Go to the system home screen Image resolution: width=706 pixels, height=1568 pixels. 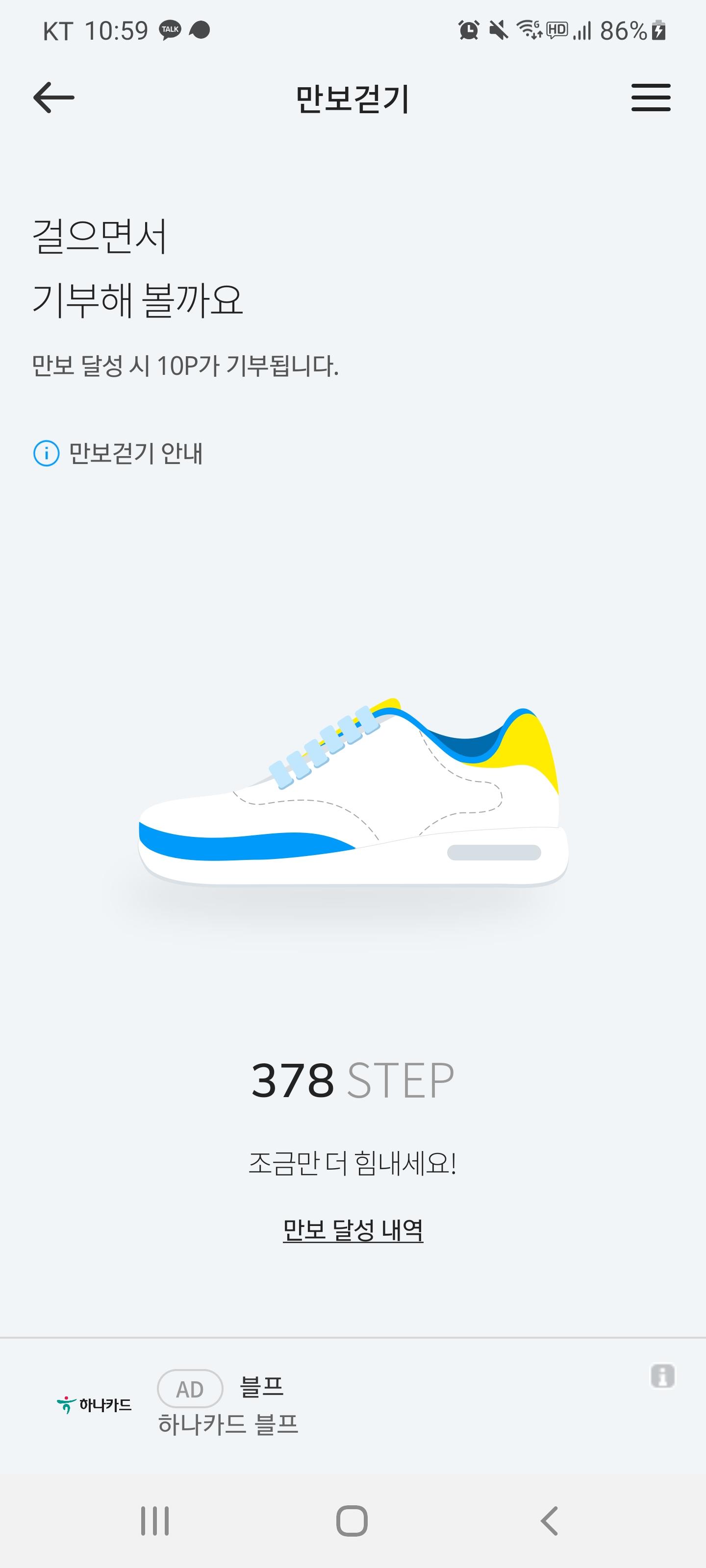pyautogui.click(x=352, y=1520)
